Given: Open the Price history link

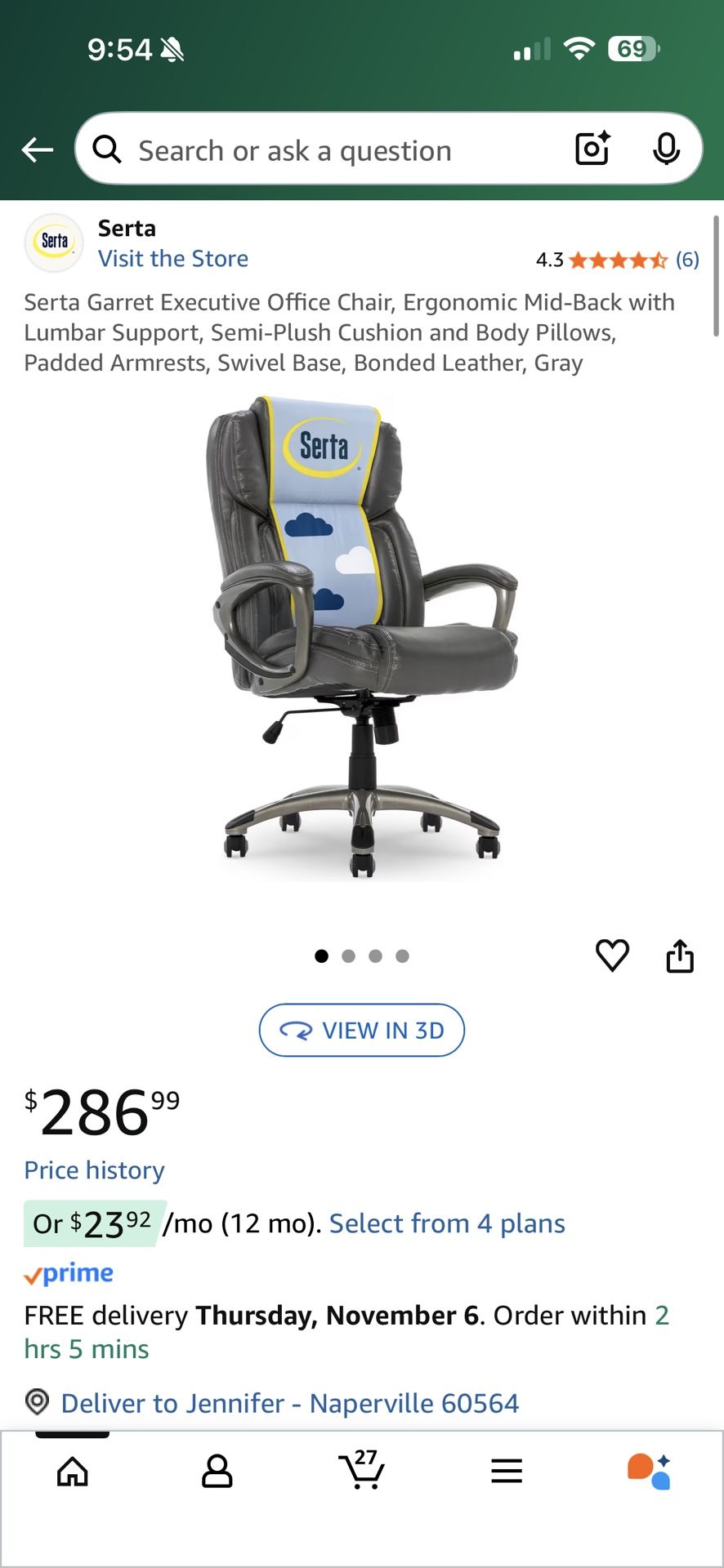Looking at the screenshot, I should point(93,1169).
